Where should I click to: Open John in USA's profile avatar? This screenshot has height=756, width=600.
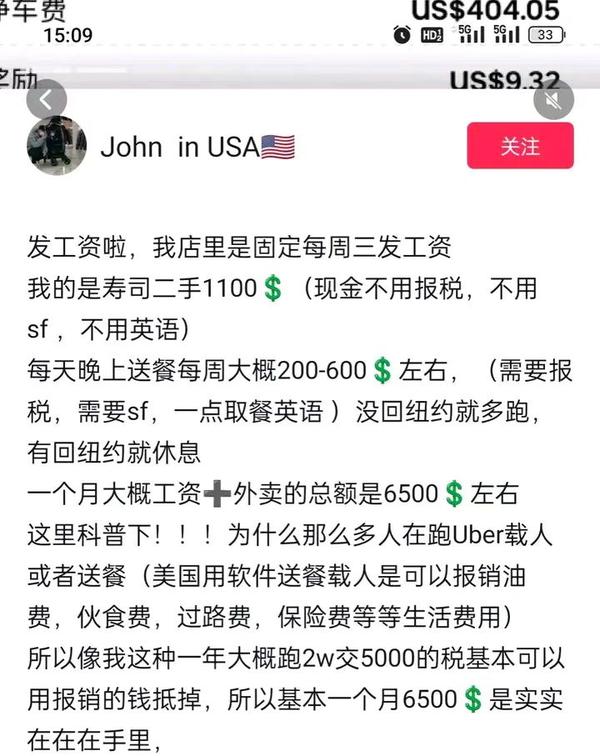tap(56, 146)
